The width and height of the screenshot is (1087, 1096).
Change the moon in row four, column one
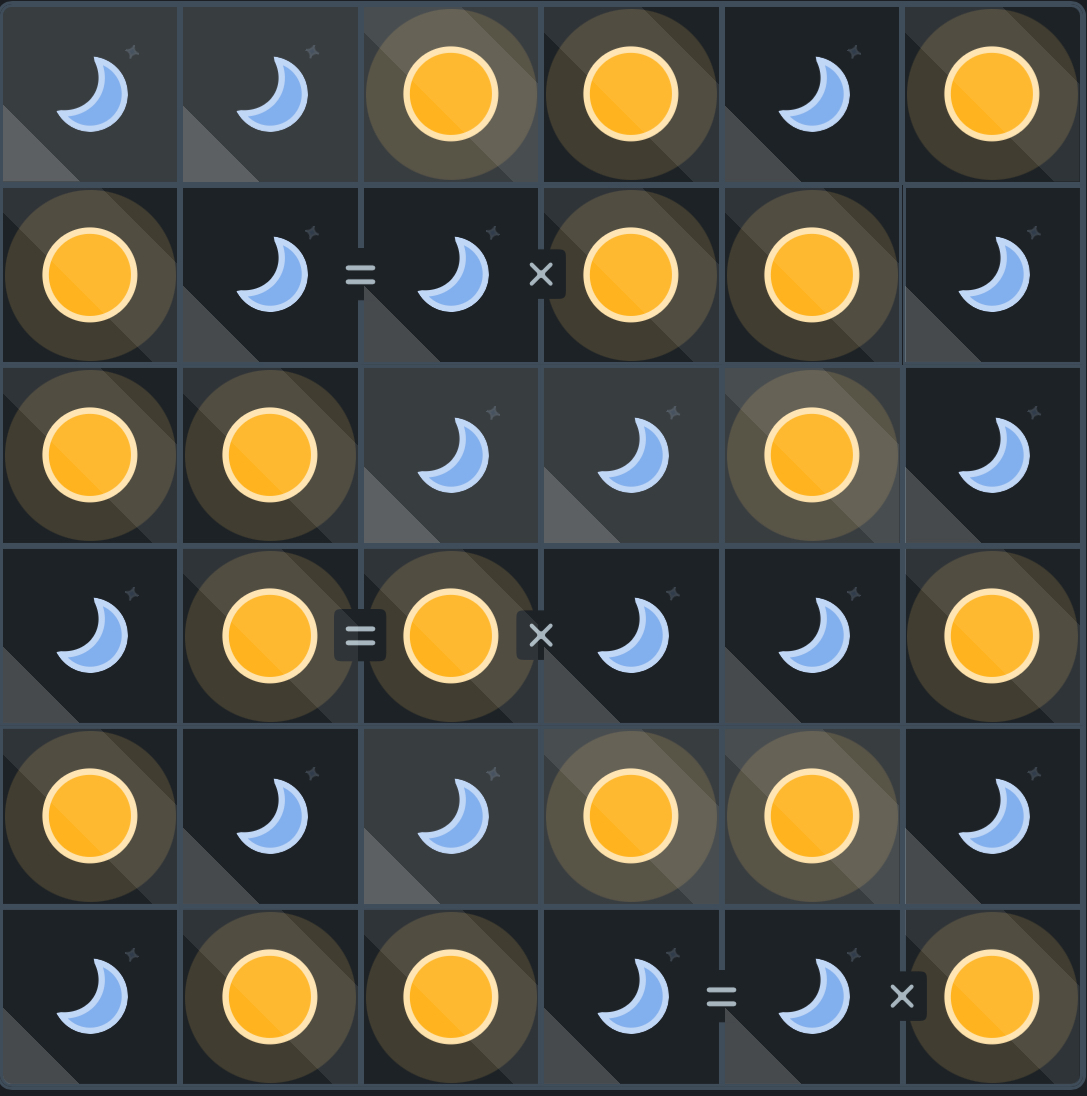coord(90,635)
